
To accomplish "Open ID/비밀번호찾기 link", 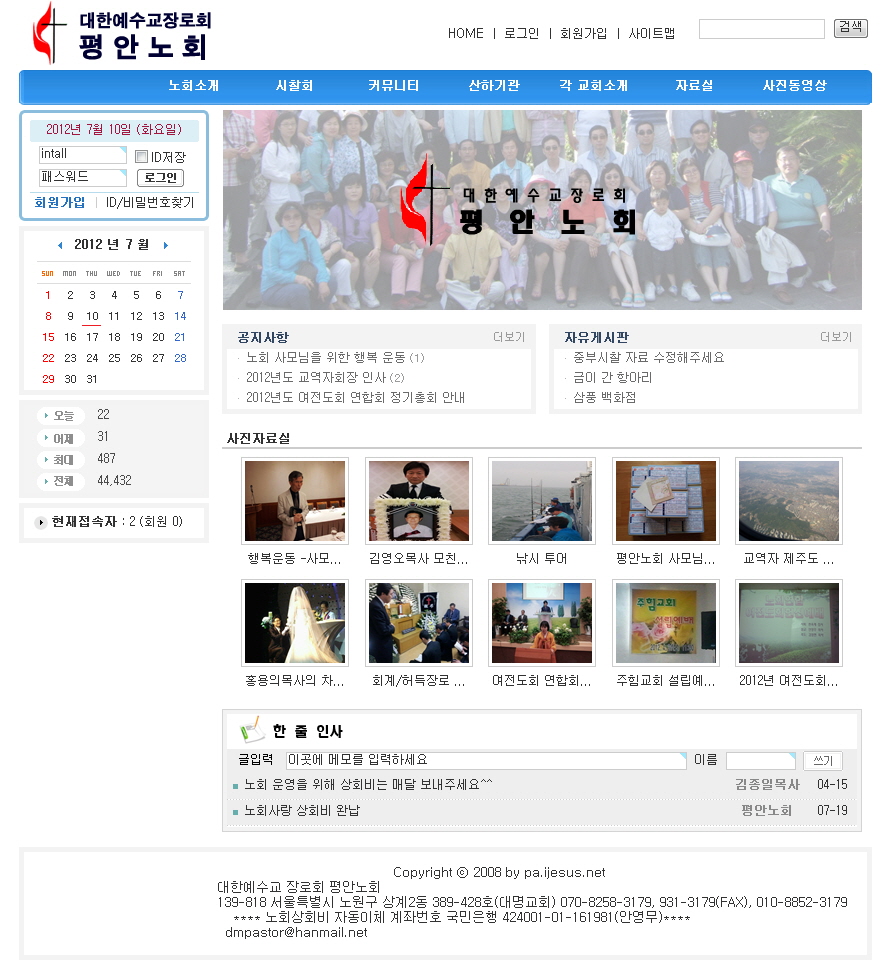I will (x=150, y=202).
